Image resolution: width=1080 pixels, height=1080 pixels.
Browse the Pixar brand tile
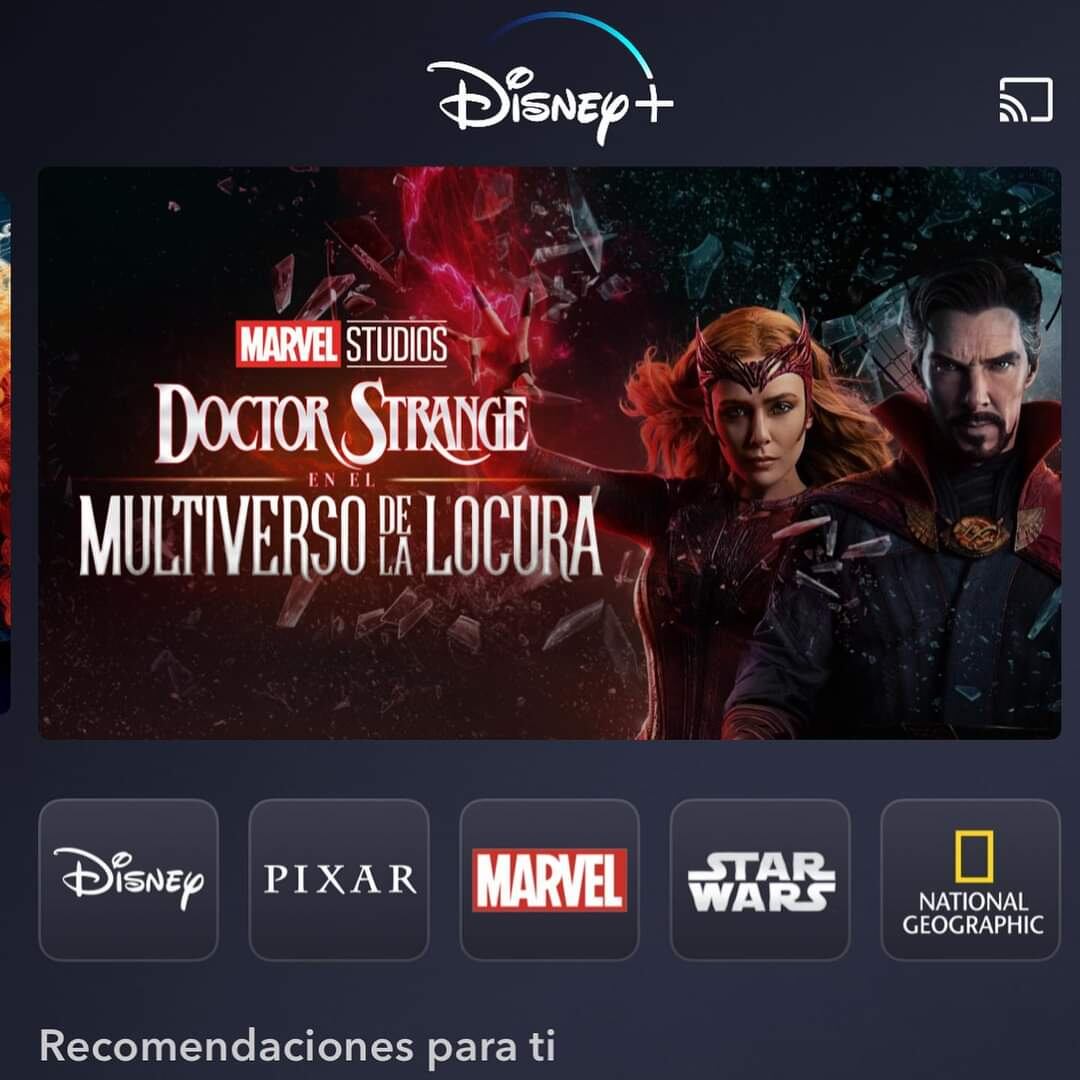[x=339, y=880]
